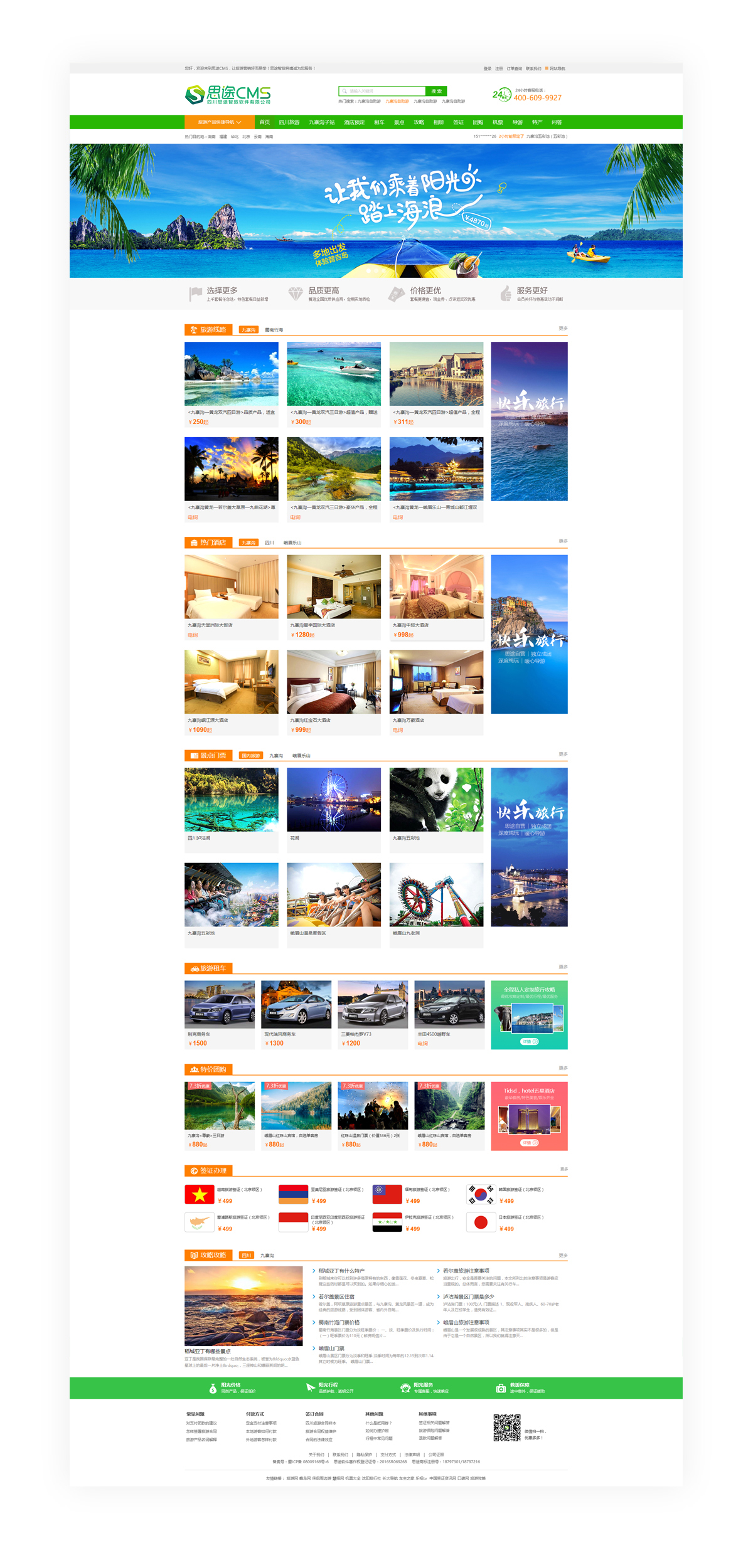Open the 登录 login link

point(487,69)
